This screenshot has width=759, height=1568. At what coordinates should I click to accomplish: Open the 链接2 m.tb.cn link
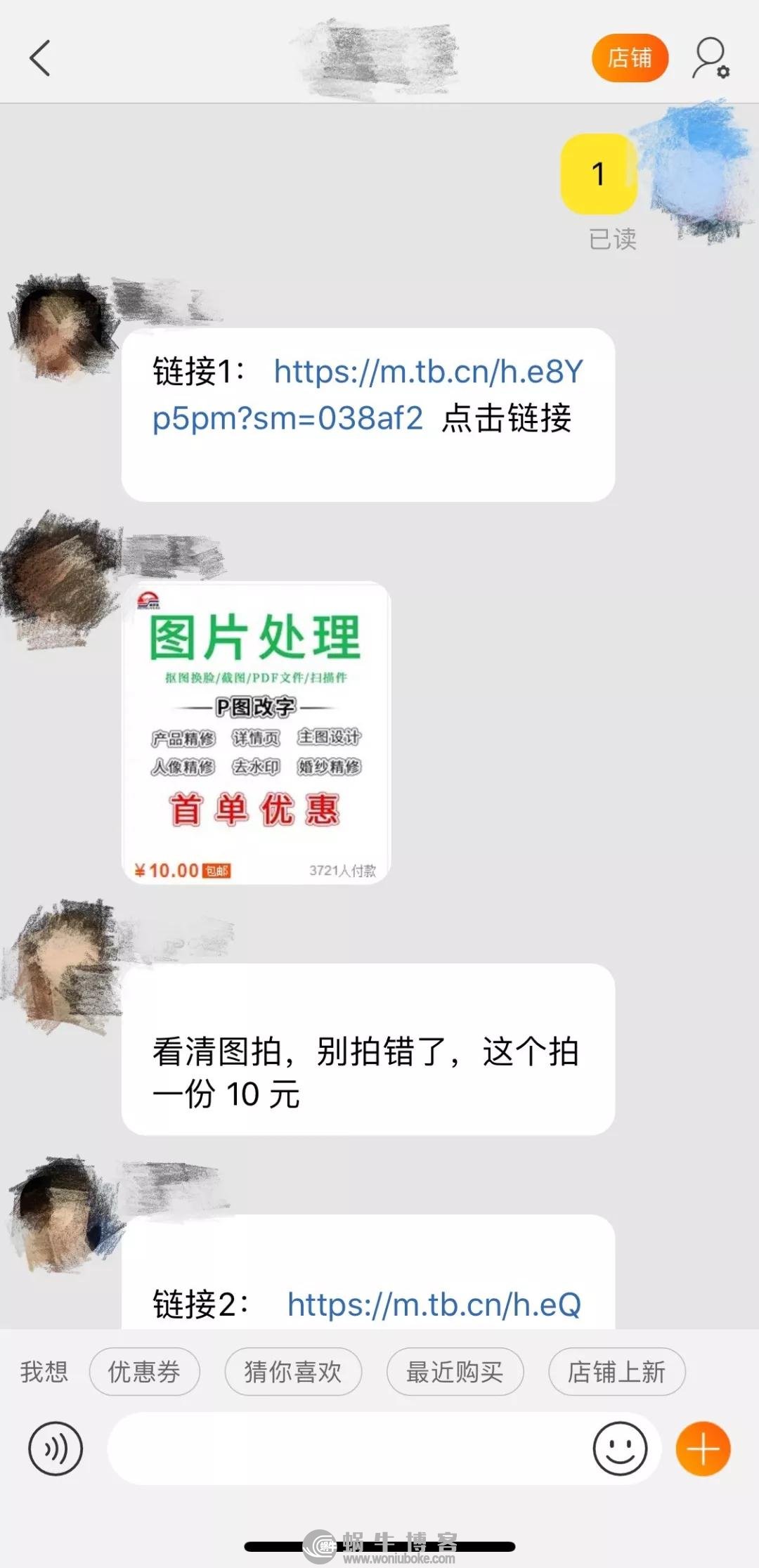[434, 1305]
